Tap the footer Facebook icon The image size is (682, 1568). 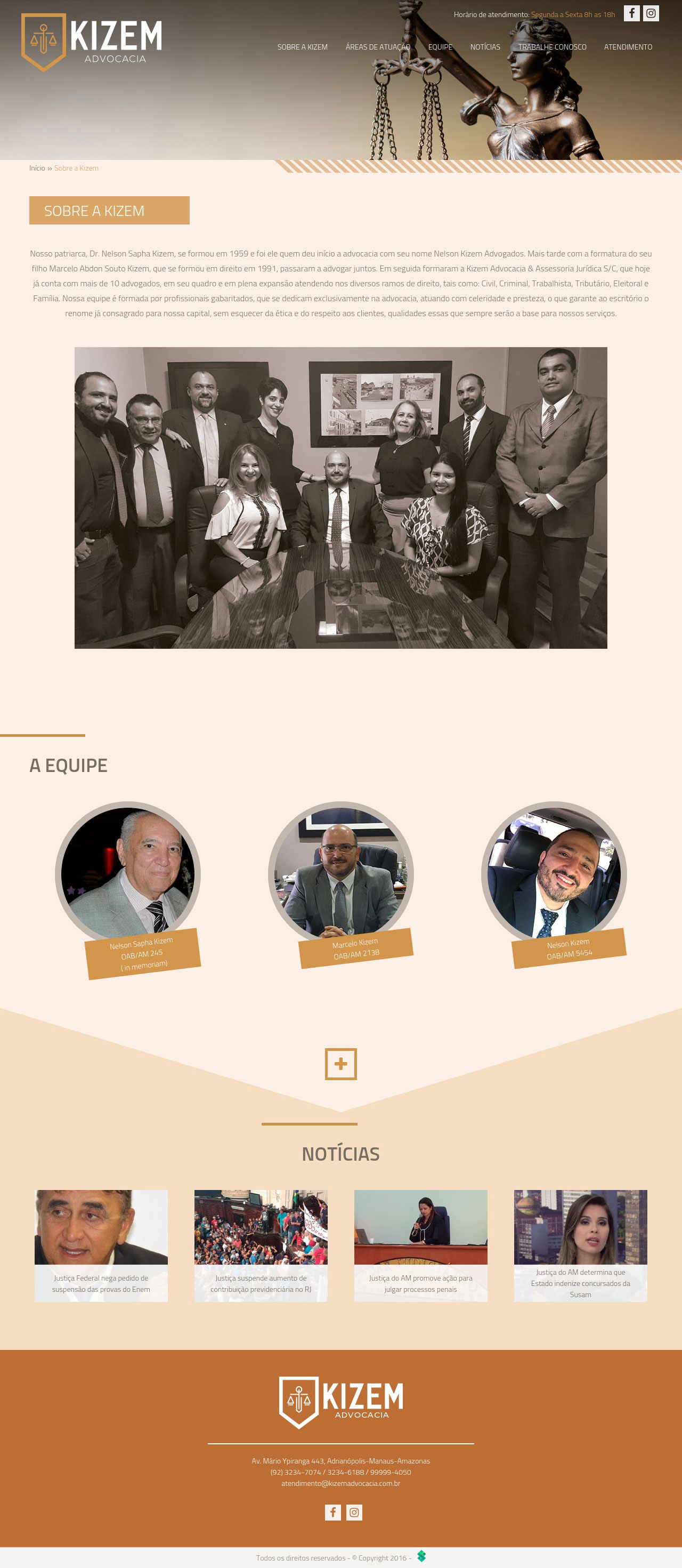click(333, 1512)
